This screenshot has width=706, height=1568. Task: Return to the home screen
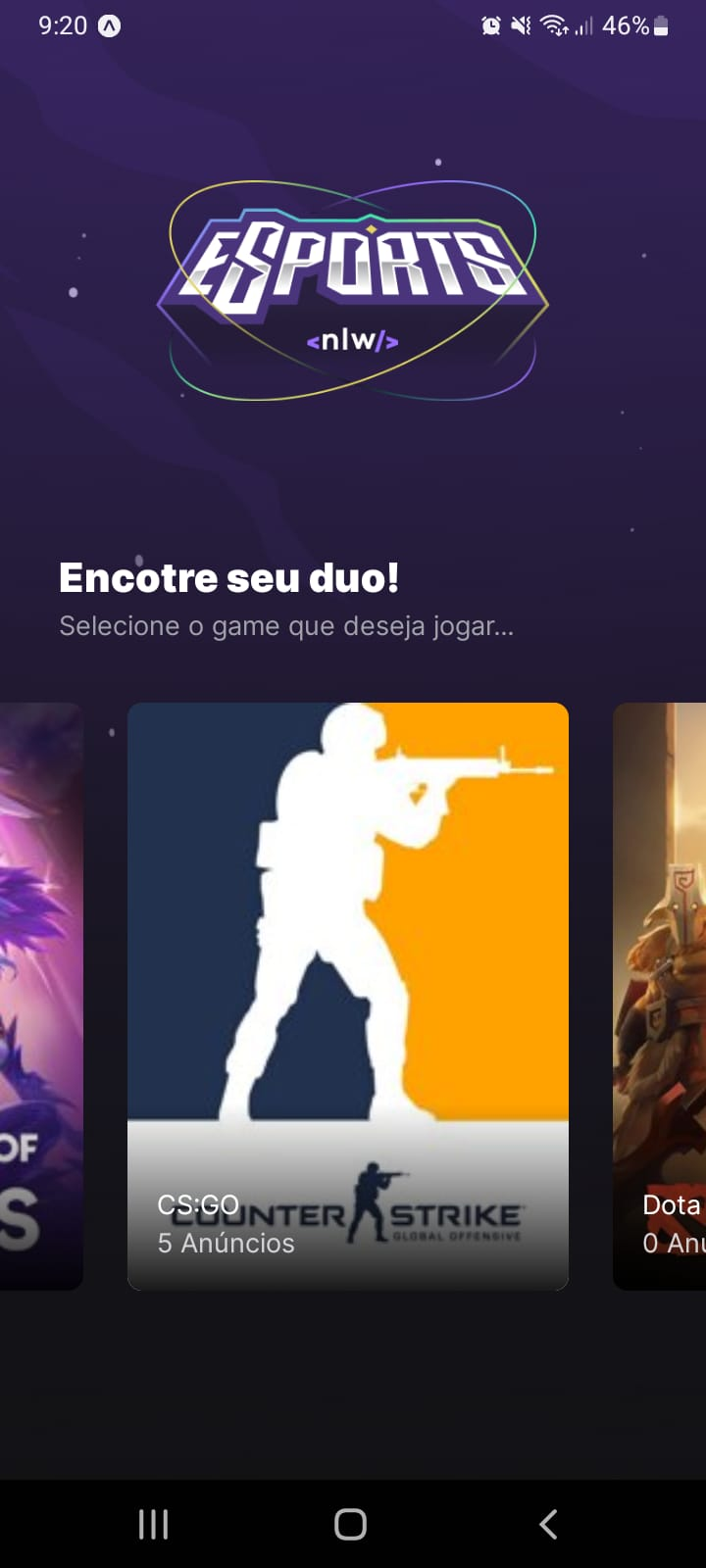click(x=350, y=1524)
